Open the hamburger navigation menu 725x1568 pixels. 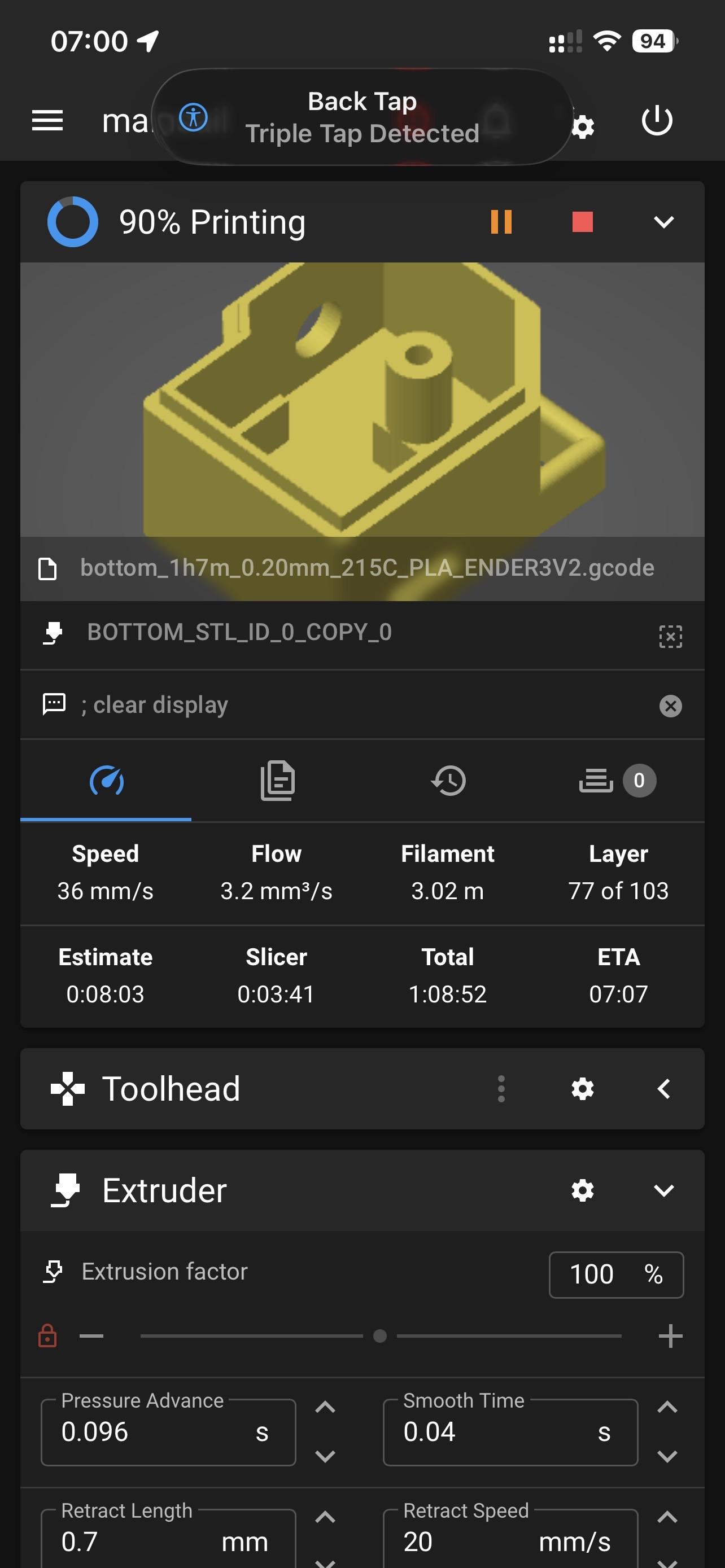[47, 121]
